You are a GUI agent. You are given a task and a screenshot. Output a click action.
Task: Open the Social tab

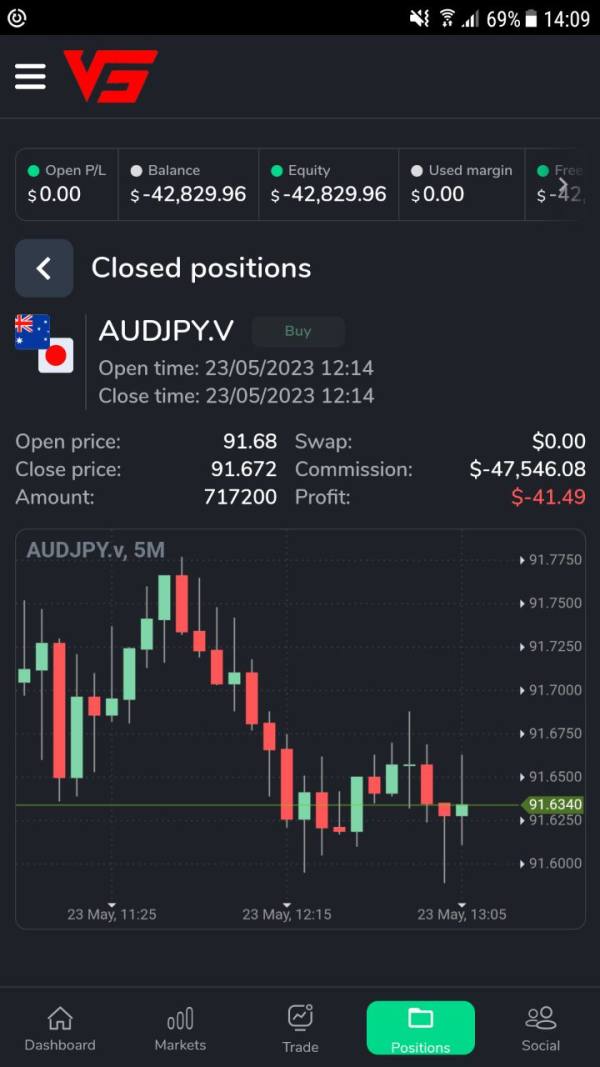[541, 1029]
